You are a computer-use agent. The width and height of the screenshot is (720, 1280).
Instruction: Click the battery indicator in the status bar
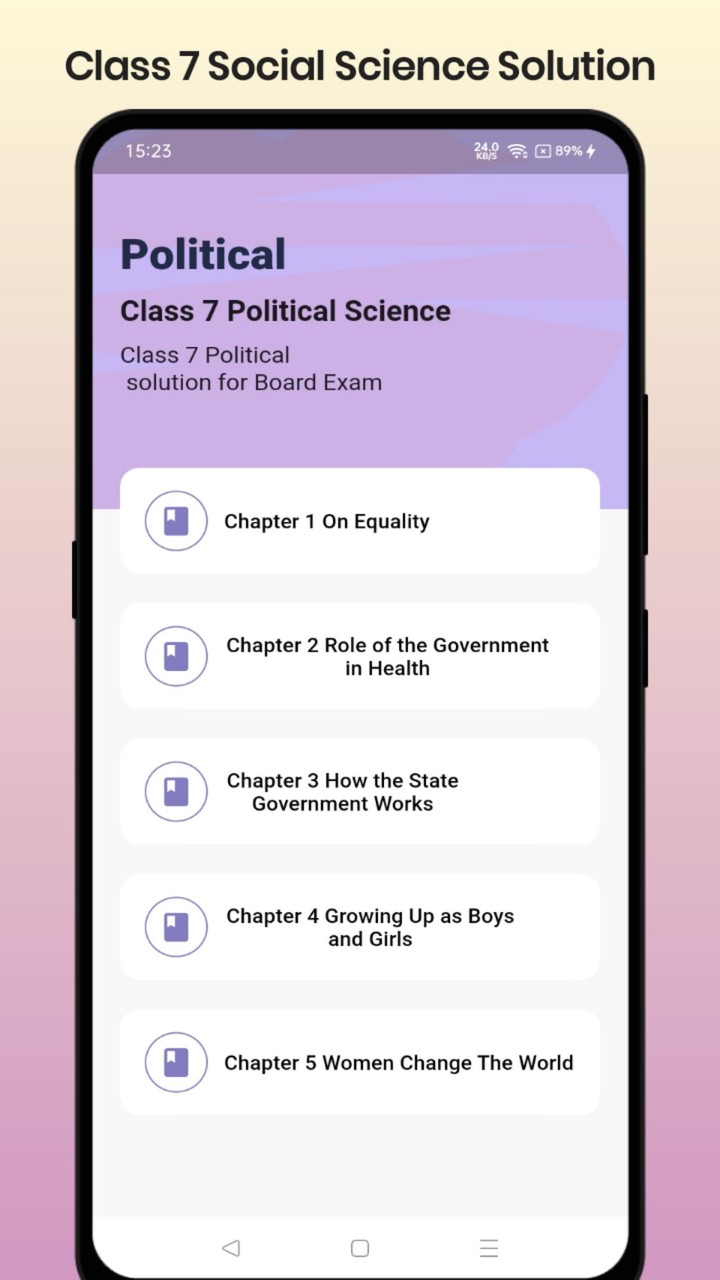click(560, 151)
